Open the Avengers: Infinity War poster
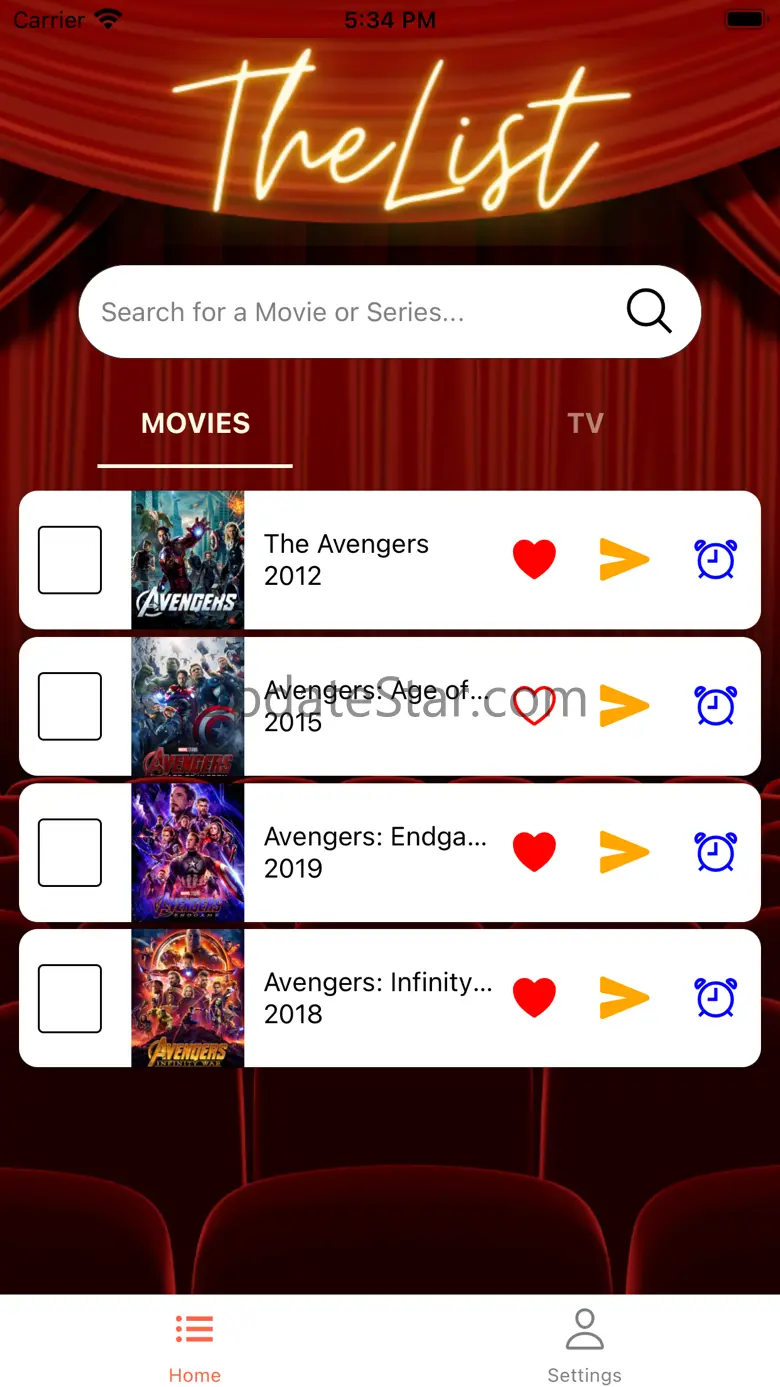The width and height of the screenshot is (780, 1387). pyautogui.click(x=188, y=998)
